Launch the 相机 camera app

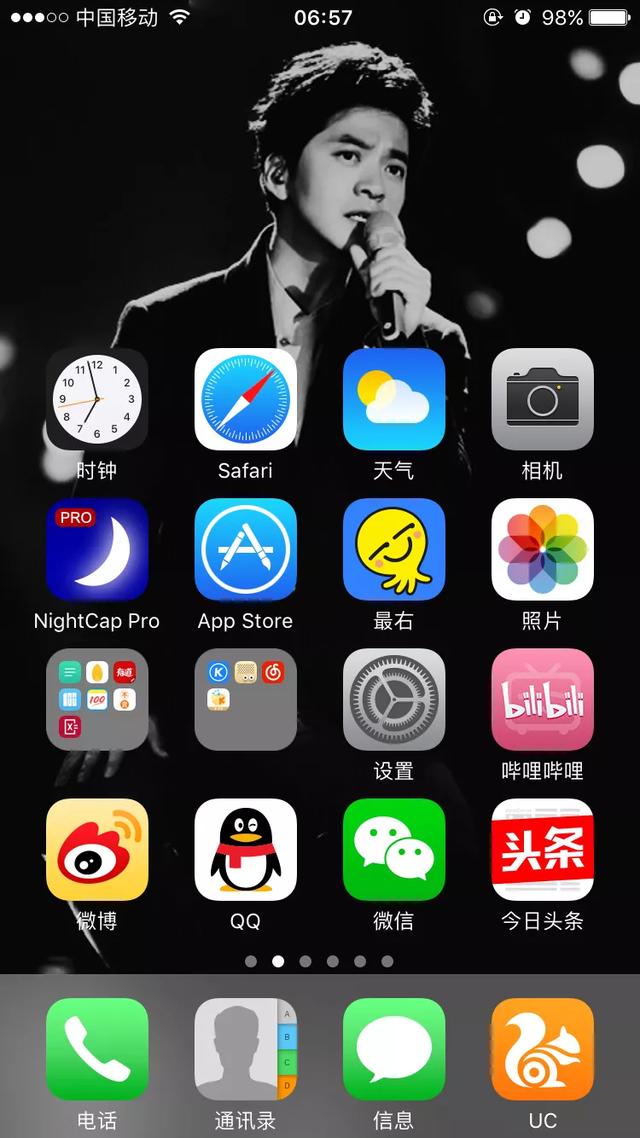pyautogui.click(x=542, y=399)
